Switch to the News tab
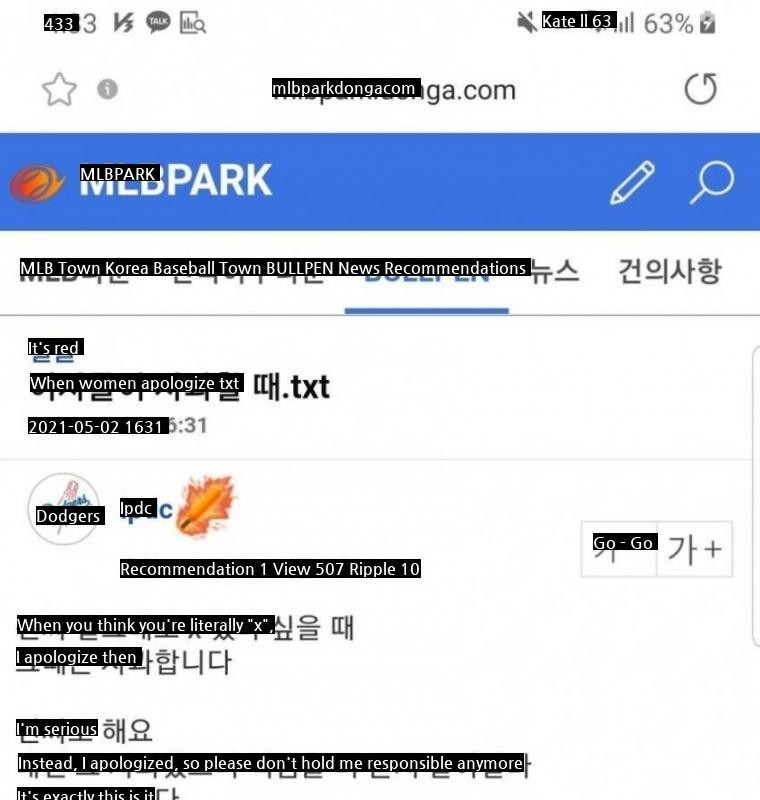760x800 pixels. tap(553, 270)
